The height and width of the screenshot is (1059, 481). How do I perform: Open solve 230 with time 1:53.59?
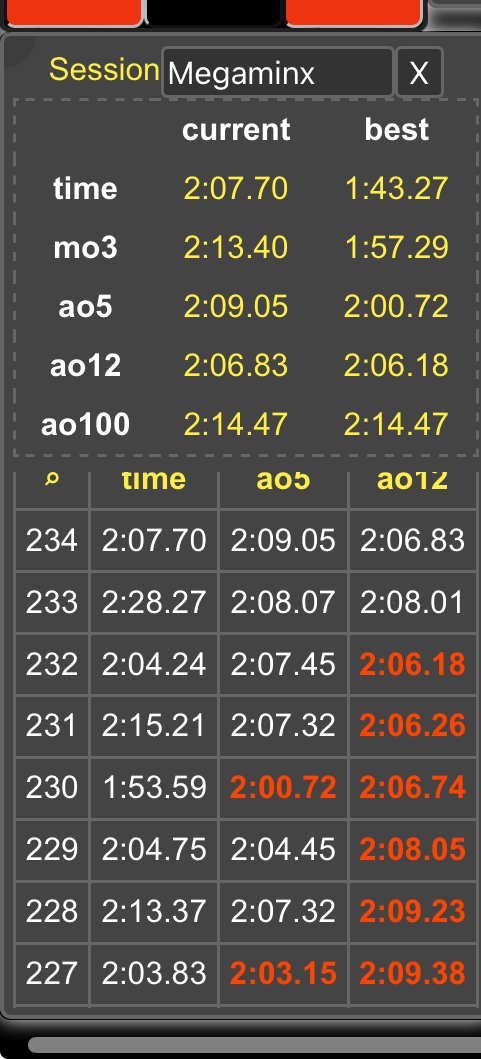pos(154,787)
